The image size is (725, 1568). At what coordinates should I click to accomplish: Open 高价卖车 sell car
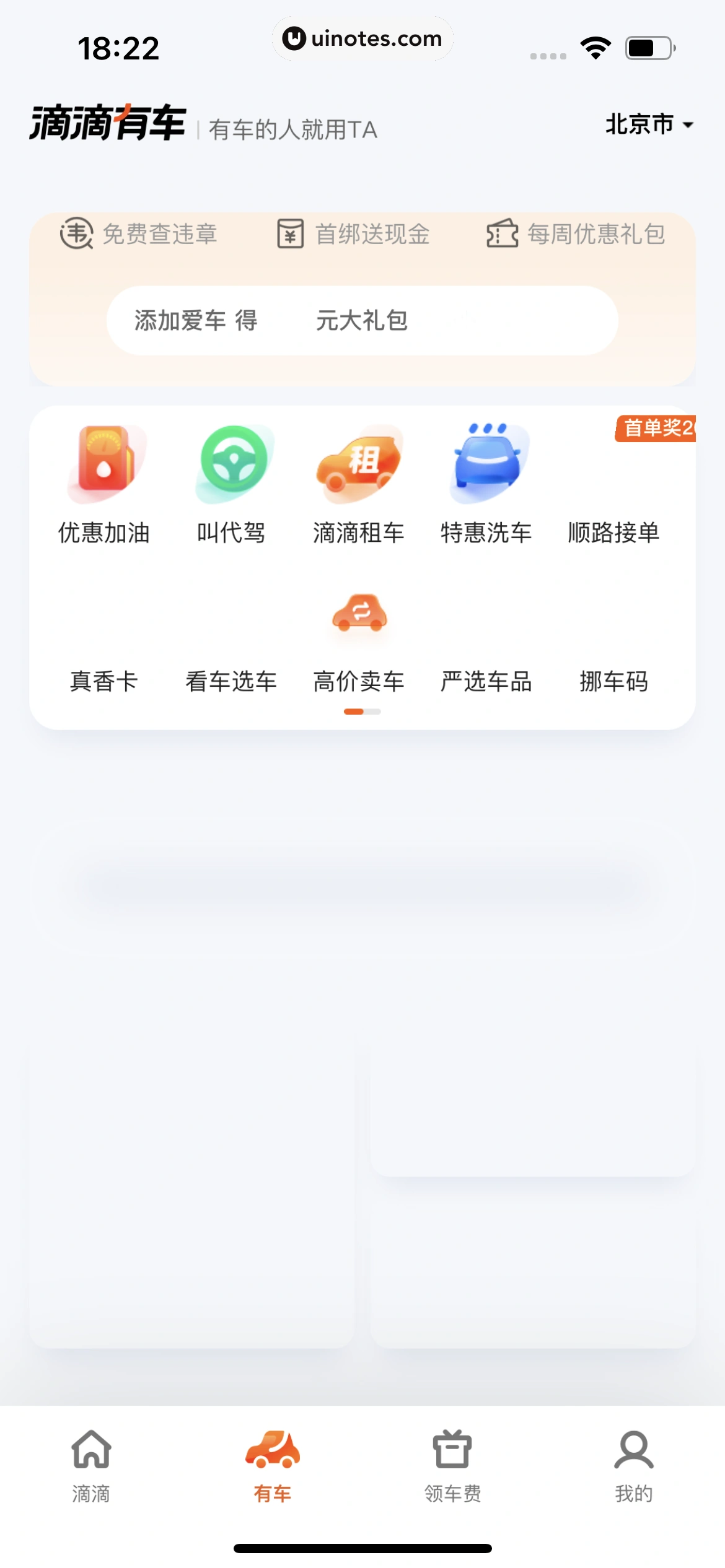point(359,644)
